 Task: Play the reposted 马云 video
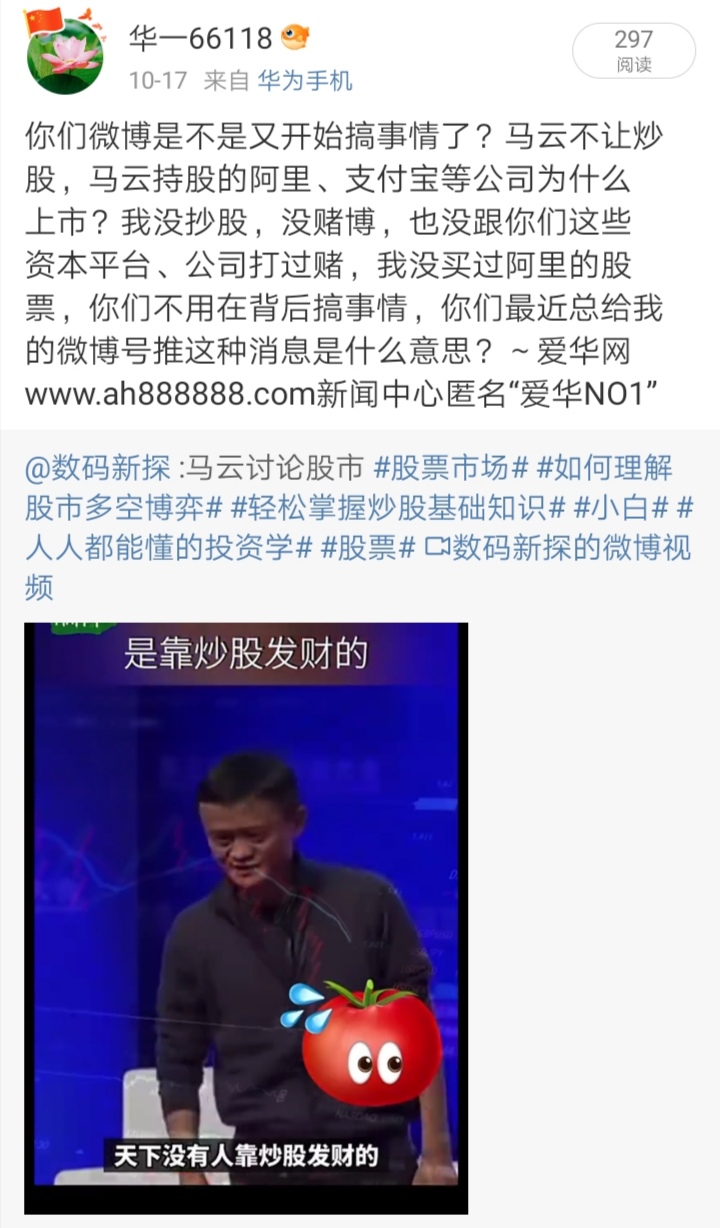coord(246,917)
